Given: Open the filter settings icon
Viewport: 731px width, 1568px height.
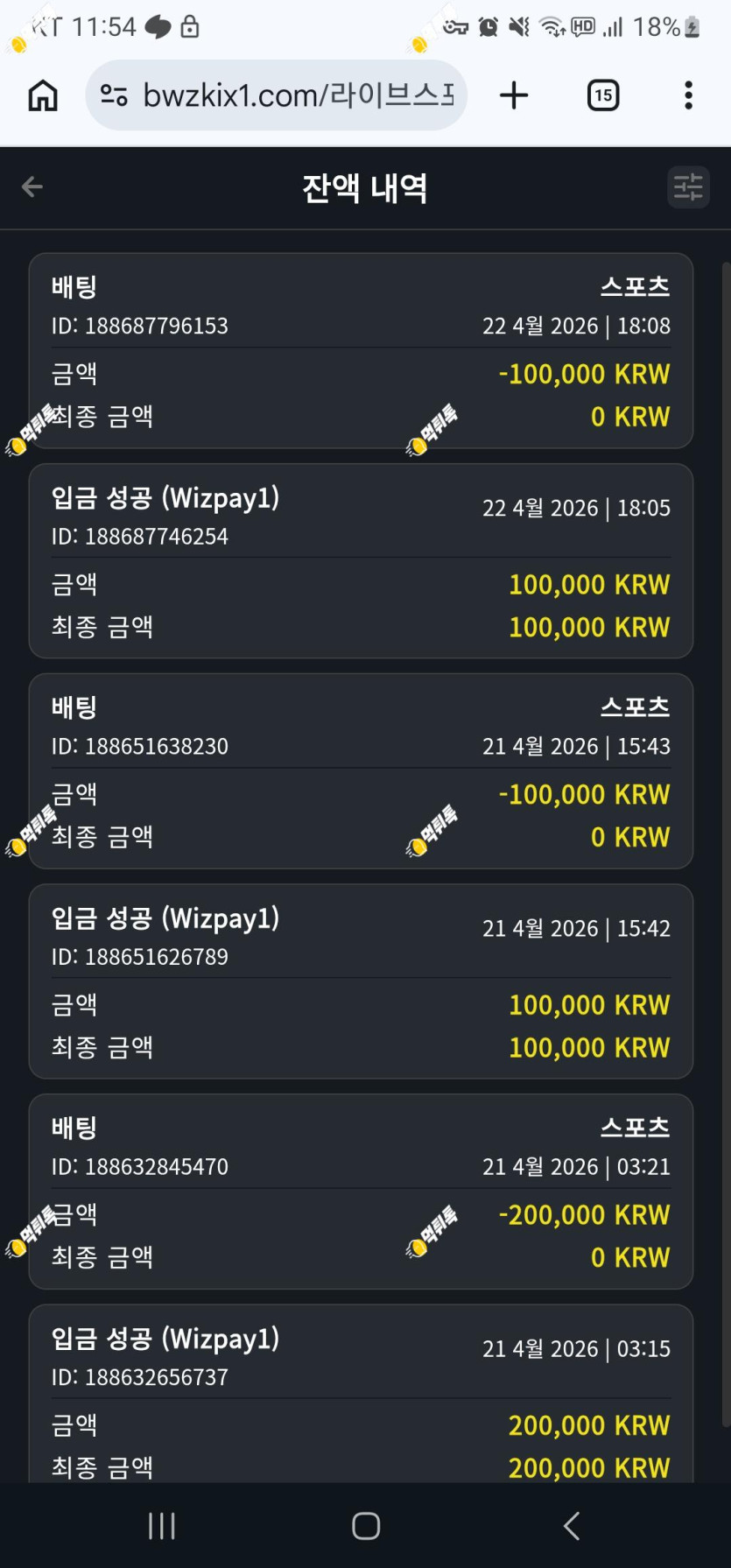Looking at the screenshot, I should coord(688,187).
